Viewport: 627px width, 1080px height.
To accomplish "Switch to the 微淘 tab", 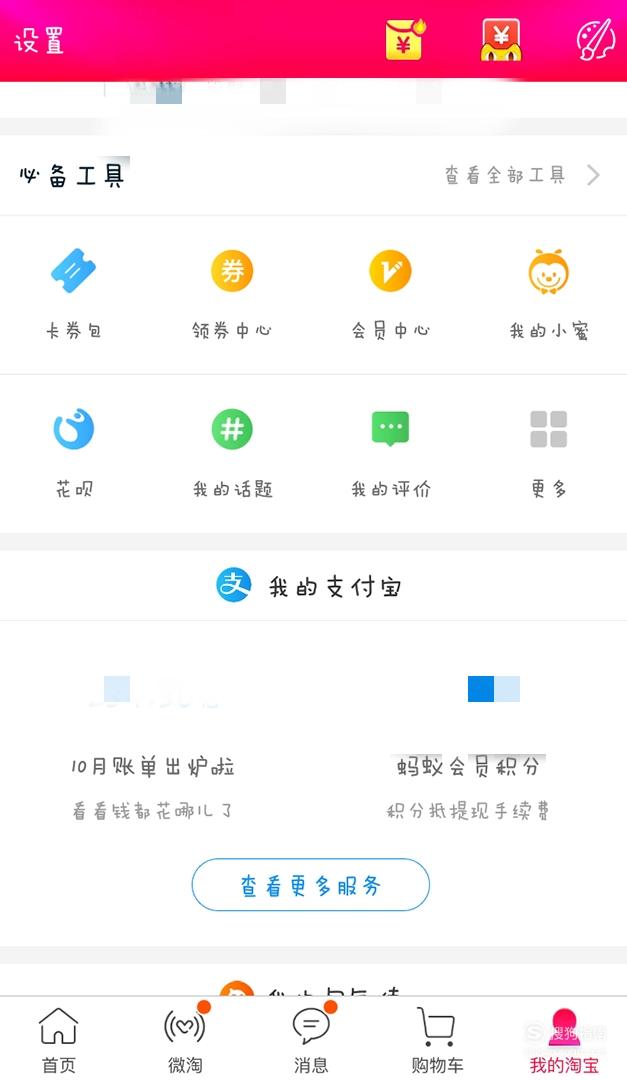I will [185, 1039].
